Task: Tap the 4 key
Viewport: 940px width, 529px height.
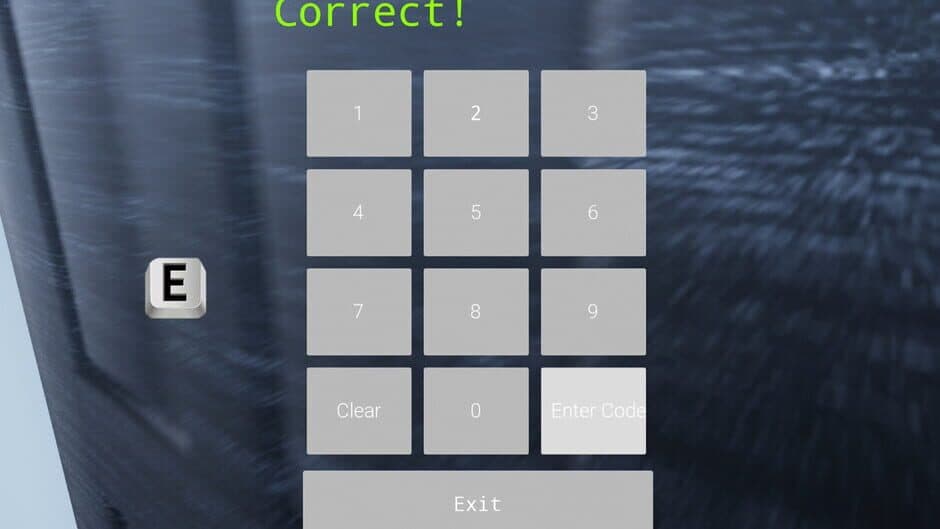Action: [358, 212]
